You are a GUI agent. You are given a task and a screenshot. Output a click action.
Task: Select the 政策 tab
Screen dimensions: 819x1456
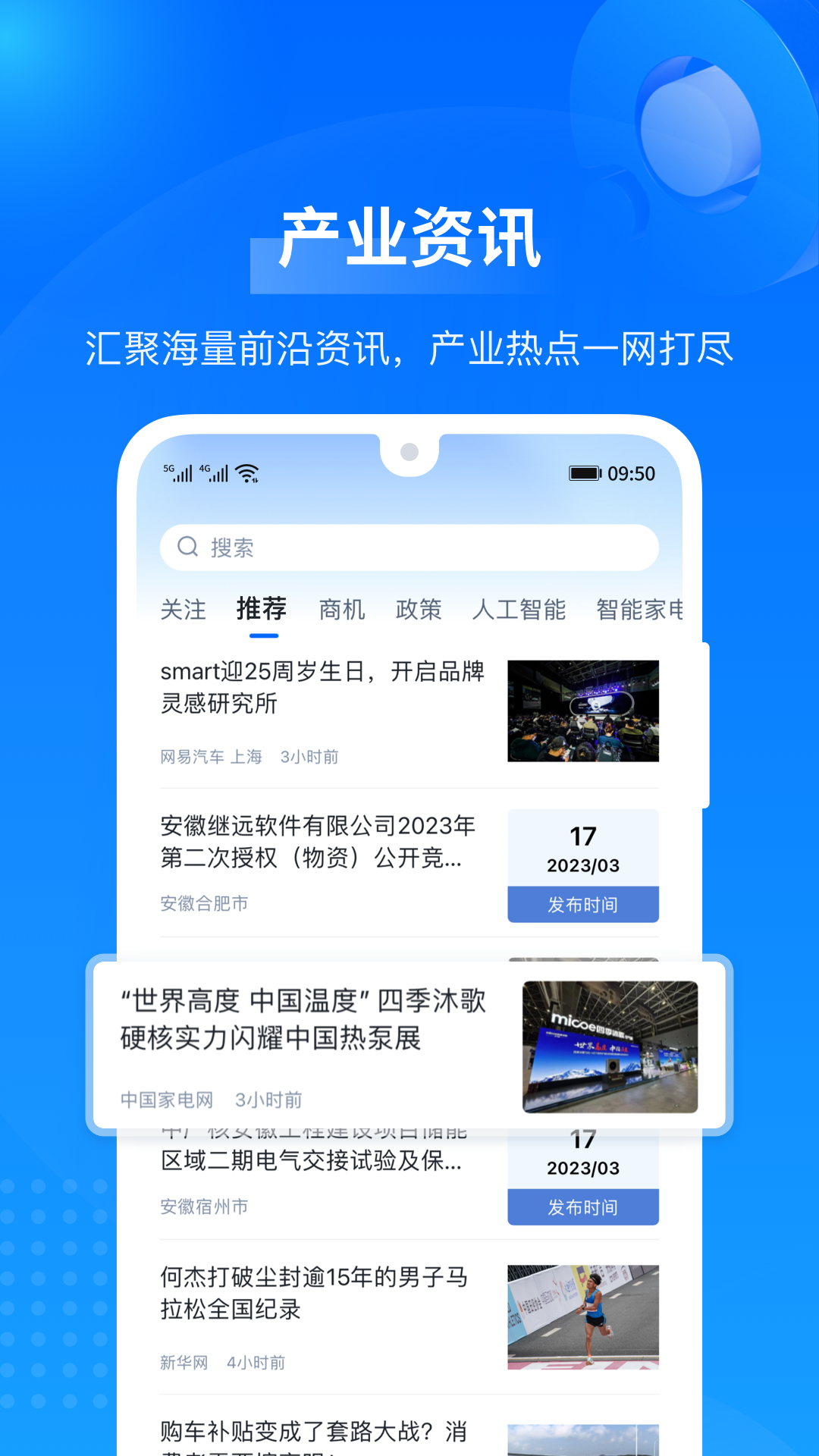tap(418, 609)
